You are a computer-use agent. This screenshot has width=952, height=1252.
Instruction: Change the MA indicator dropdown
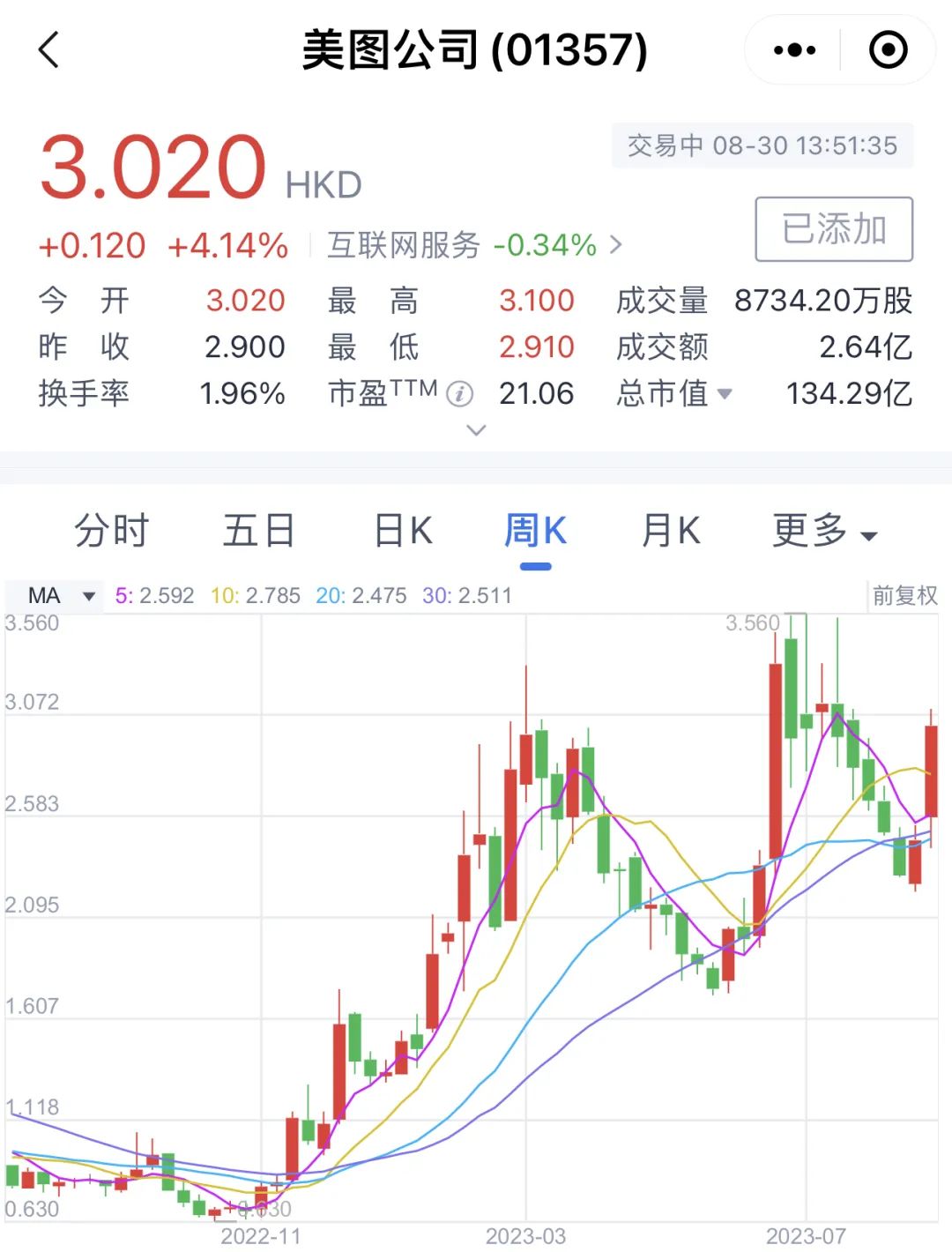pos(60,595)
